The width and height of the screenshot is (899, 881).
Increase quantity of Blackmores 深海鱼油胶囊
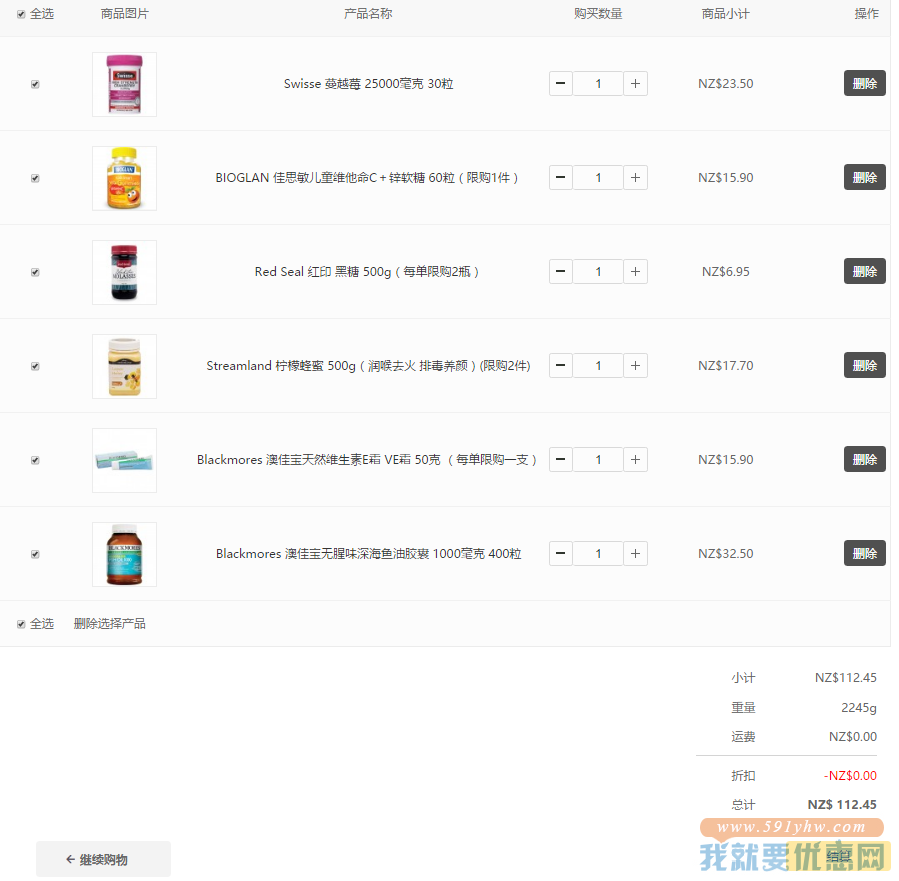click(x=635, y=554)
